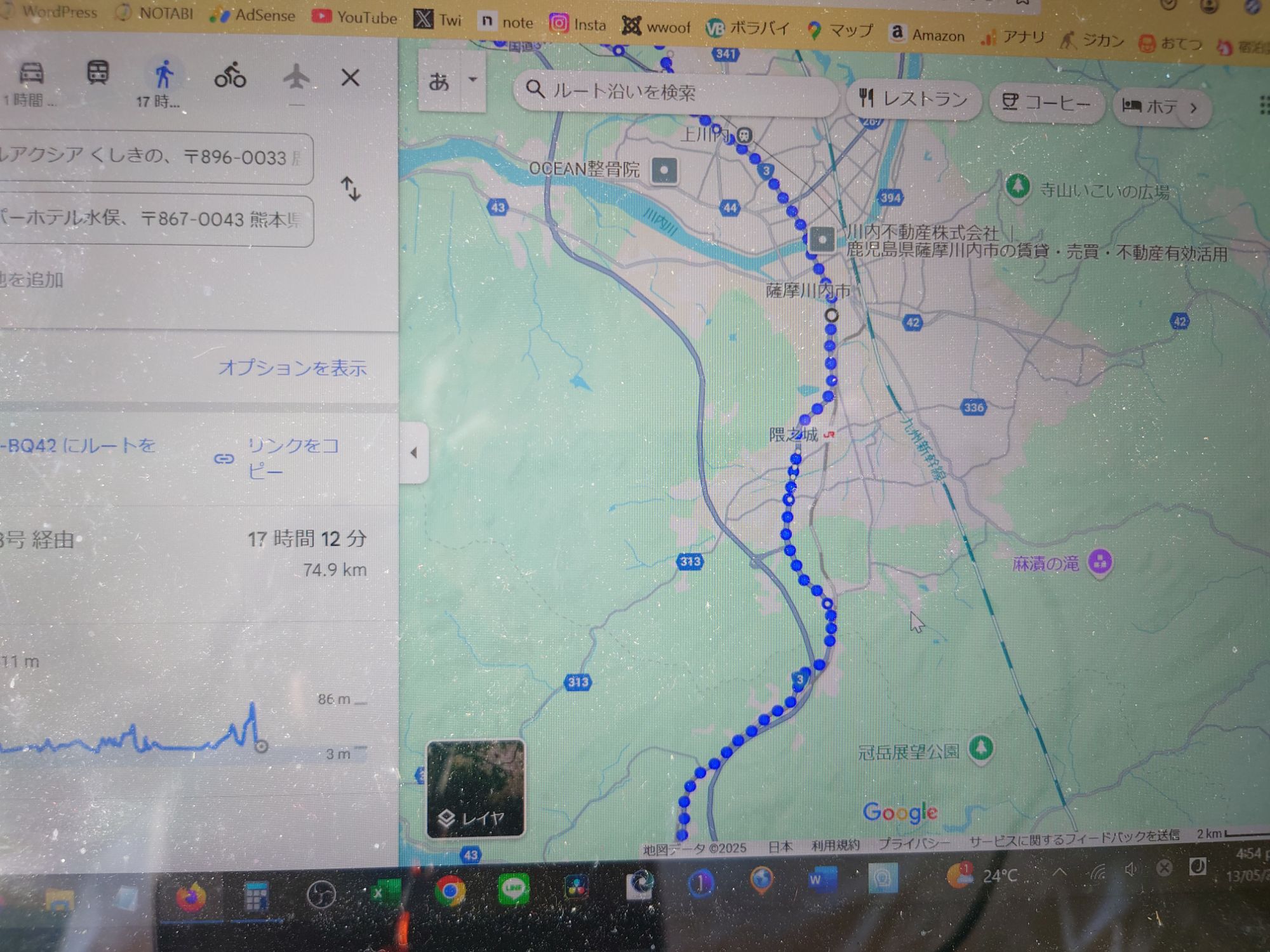Filter by レストラン chip
This screenshot has width=1270, height=952.
coord(913,100)
